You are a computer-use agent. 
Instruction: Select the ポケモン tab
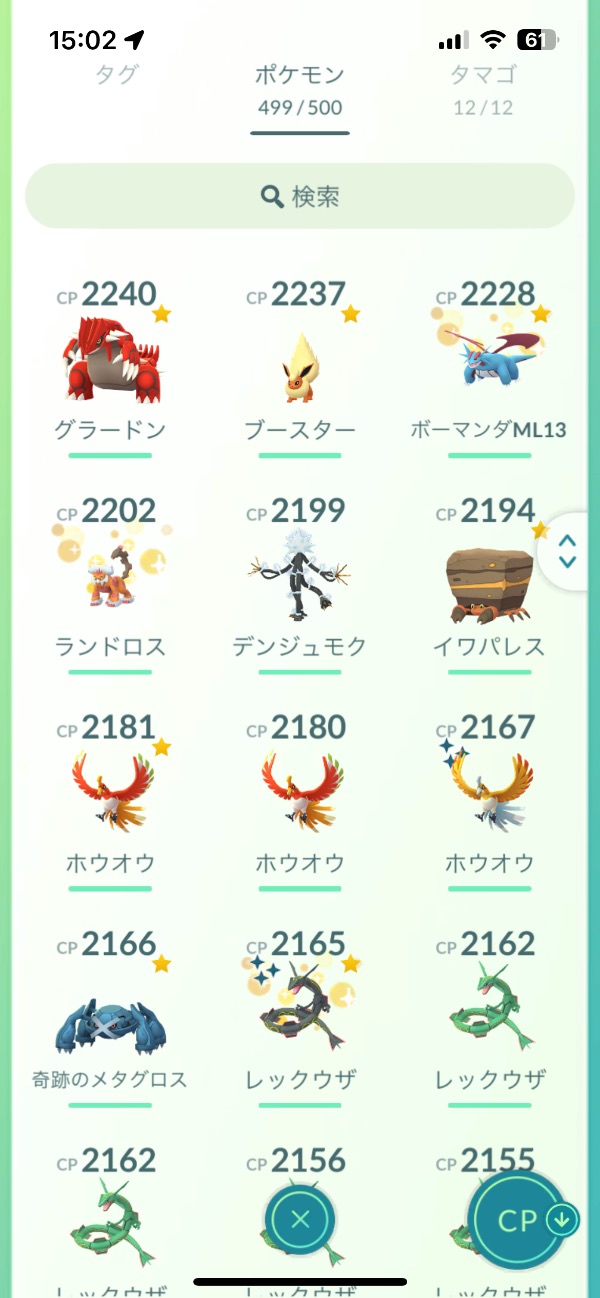[x=299, y=88]
